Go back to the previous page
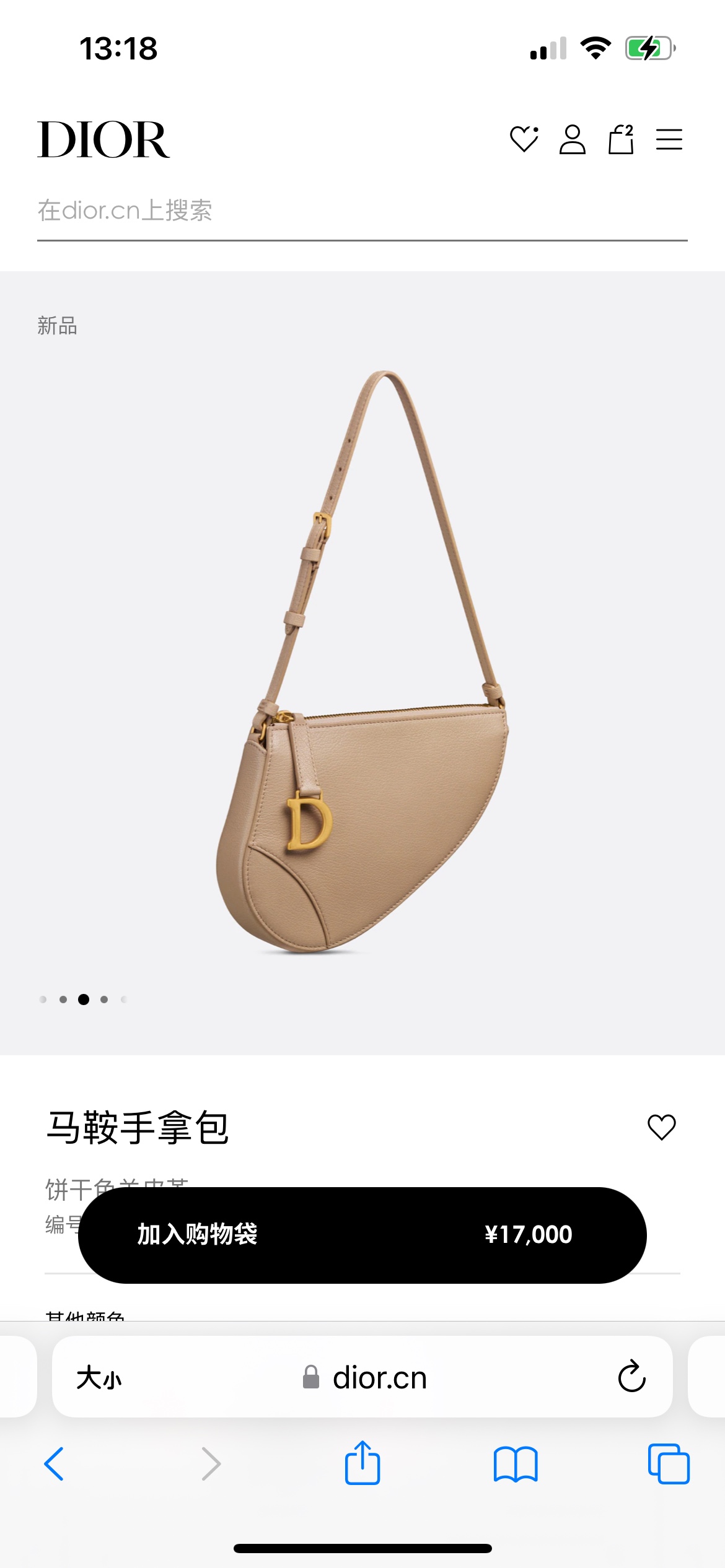725x1568 pixels. (x=54, y=1464)
